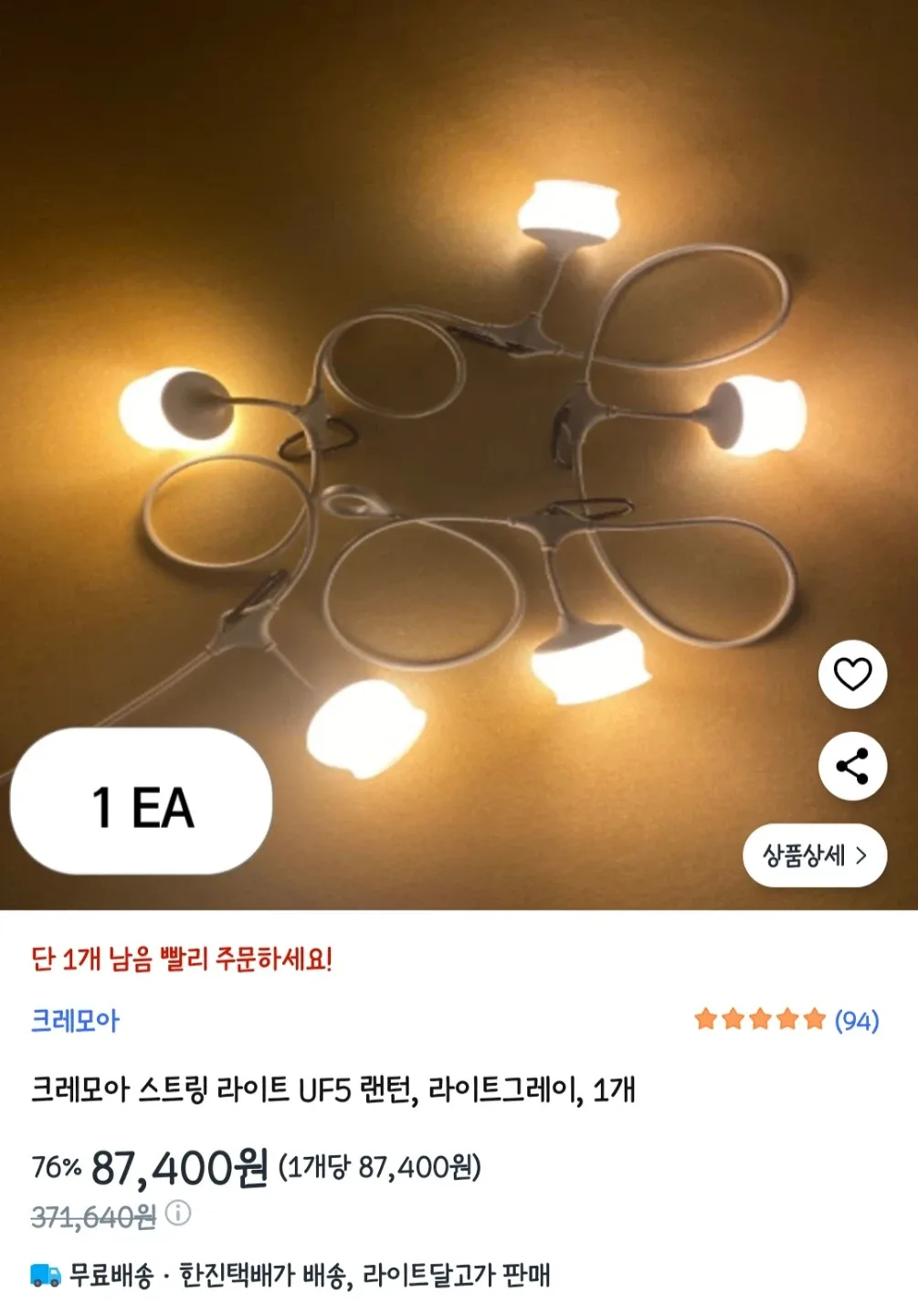
Task: Add this string light to wishlist
Action: pos(852,674)
